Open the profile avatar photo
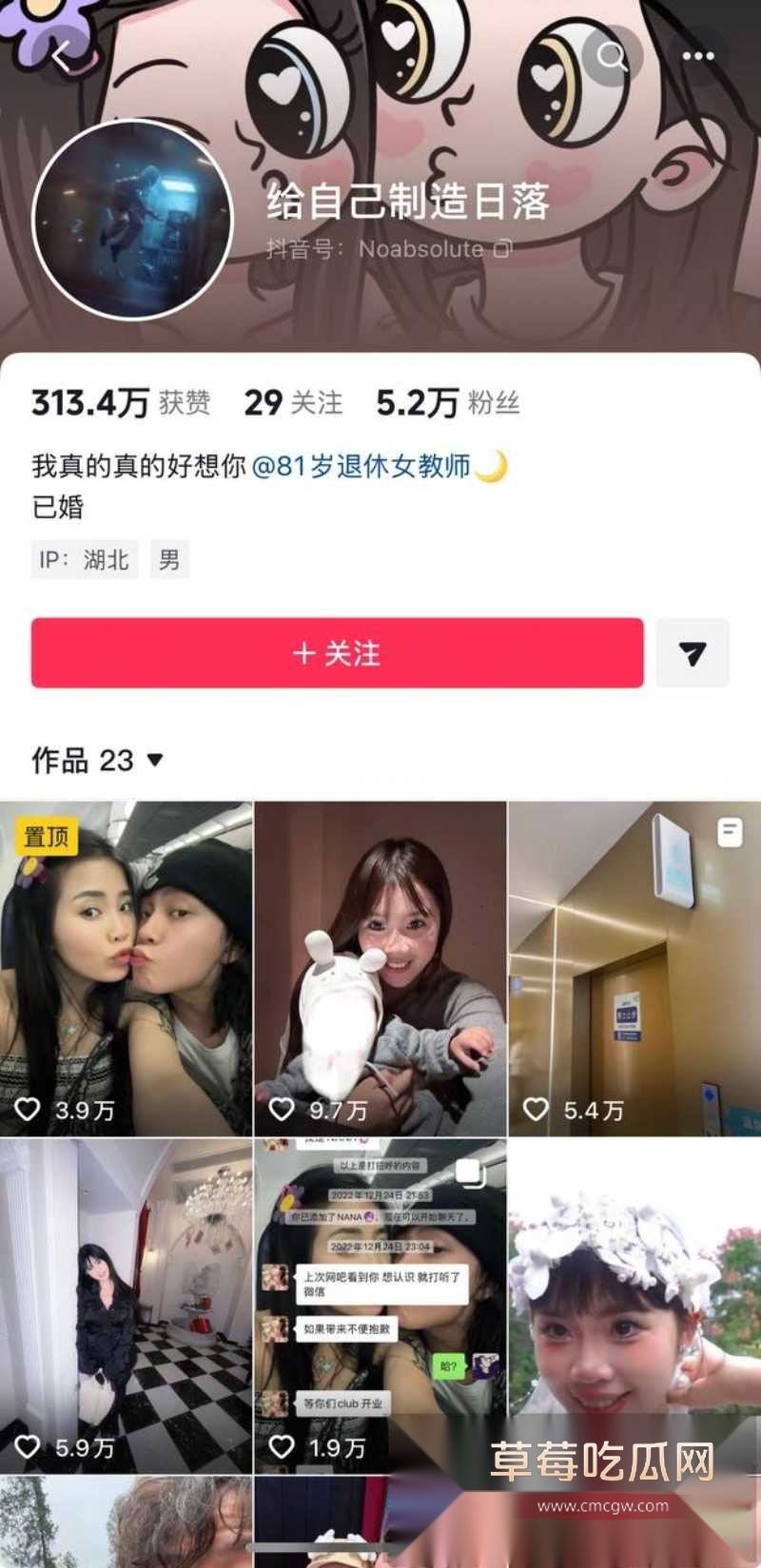The width and height of the screenshot is (761, 1568). [133, 219]
